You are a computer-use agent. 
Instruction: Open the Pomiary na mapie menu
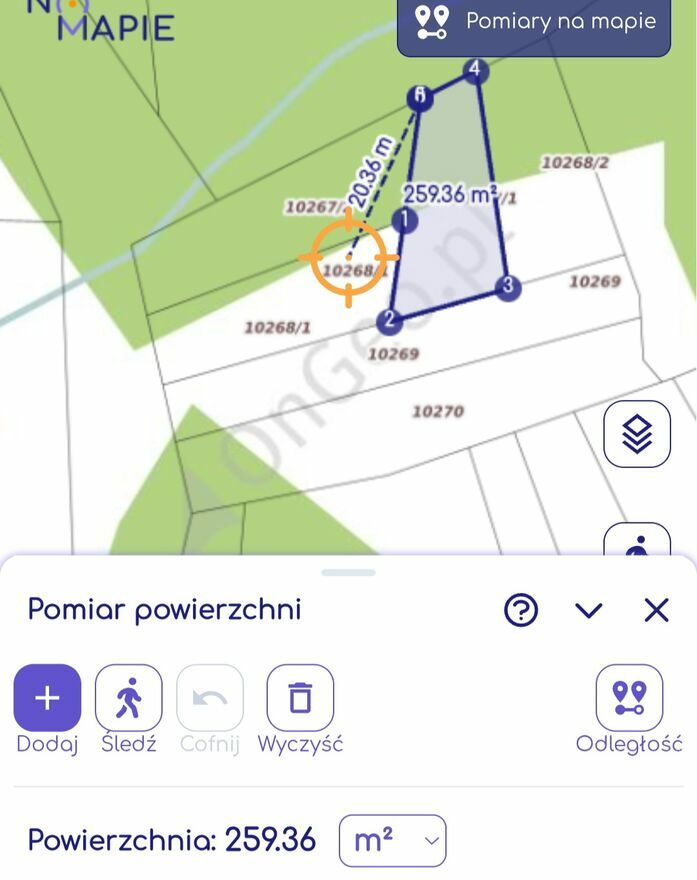point(534,22)
